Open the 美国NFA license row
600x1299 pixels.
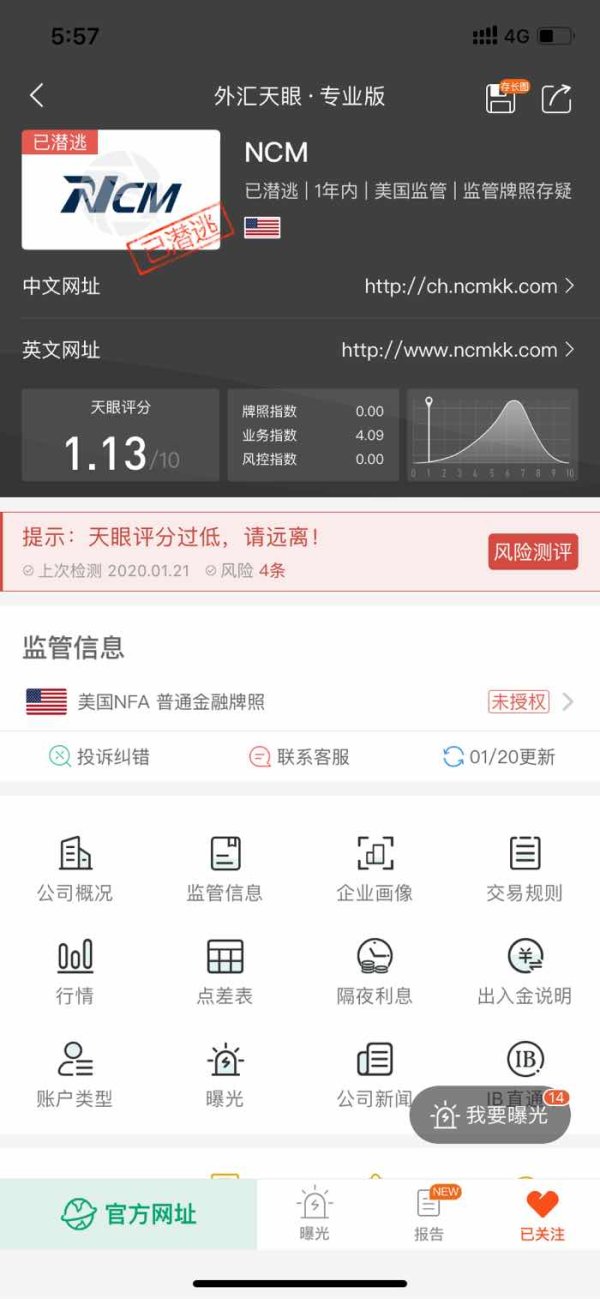[300, 702]
